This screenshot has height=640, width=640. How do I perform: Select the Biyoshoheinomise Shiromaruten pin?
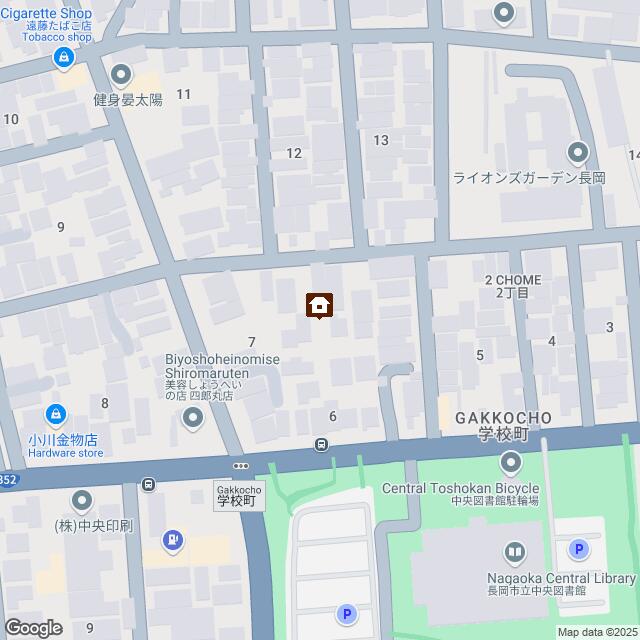point(193,417)
